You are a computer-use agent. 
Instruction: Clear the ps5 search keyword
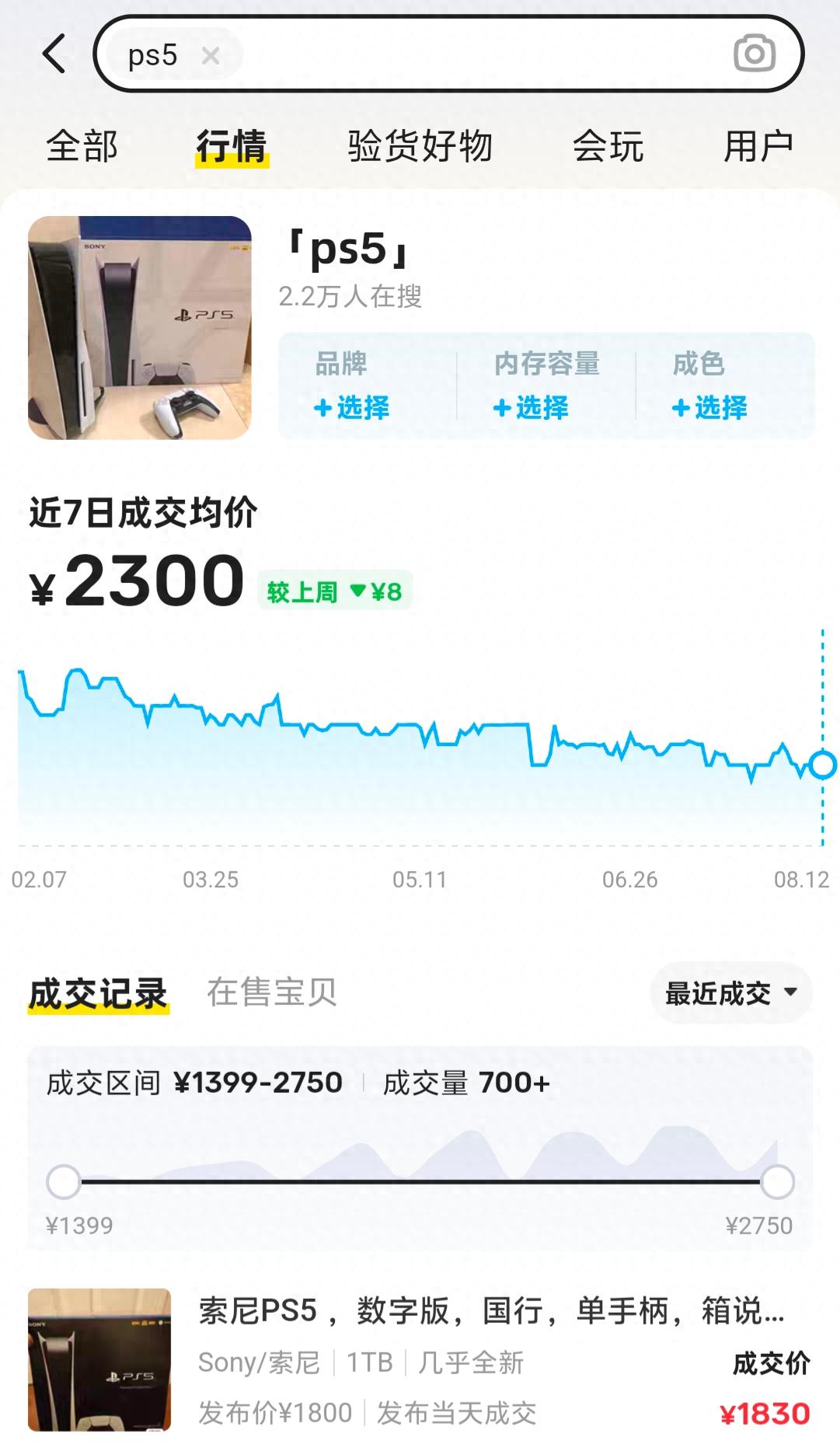[x=211, y=55]
